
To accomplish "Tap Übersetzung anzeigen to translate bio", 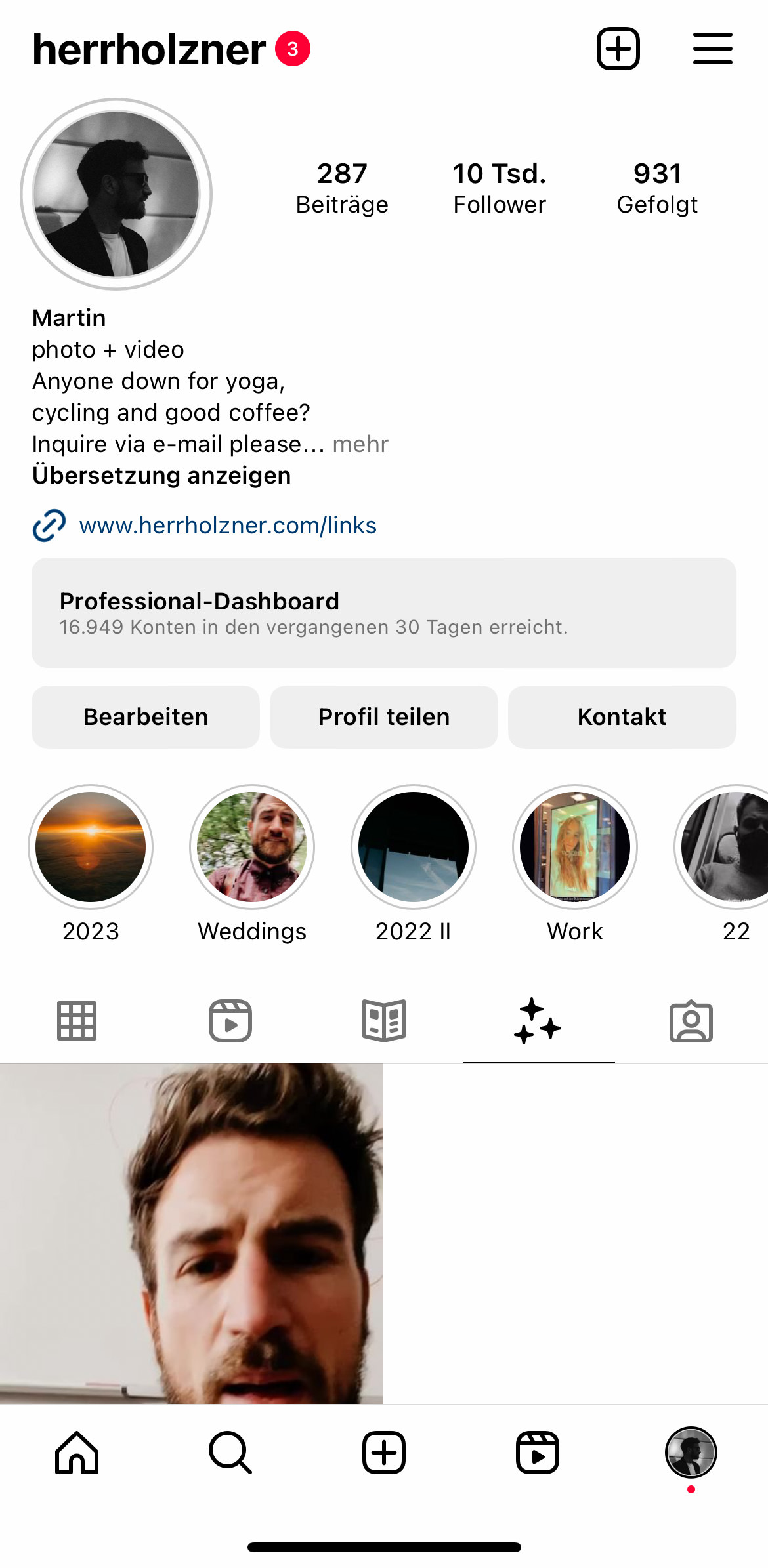I will point(161,476).
